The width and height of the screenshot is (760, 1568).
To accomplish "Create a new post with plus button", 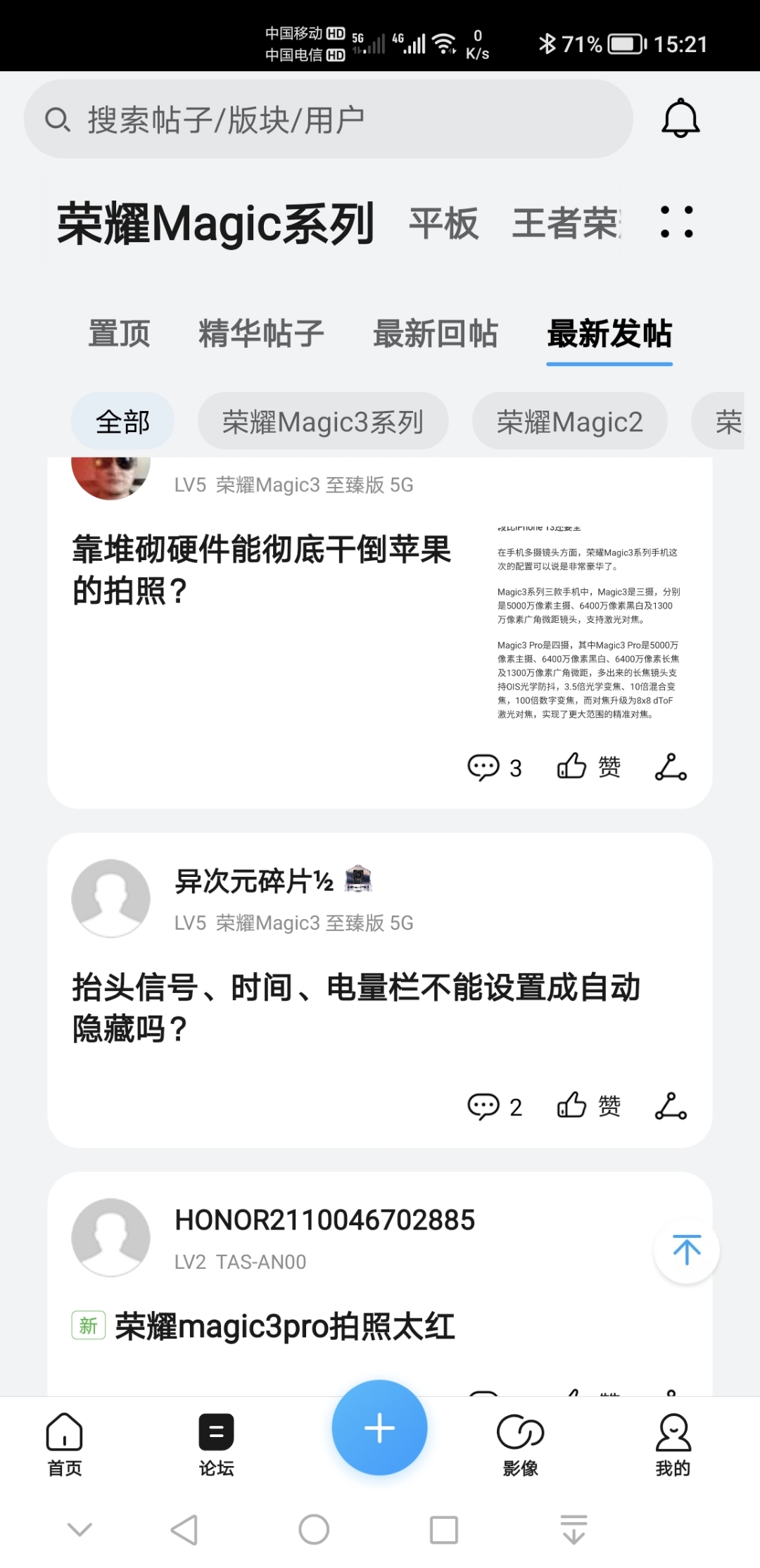I will pos(380,1427).
